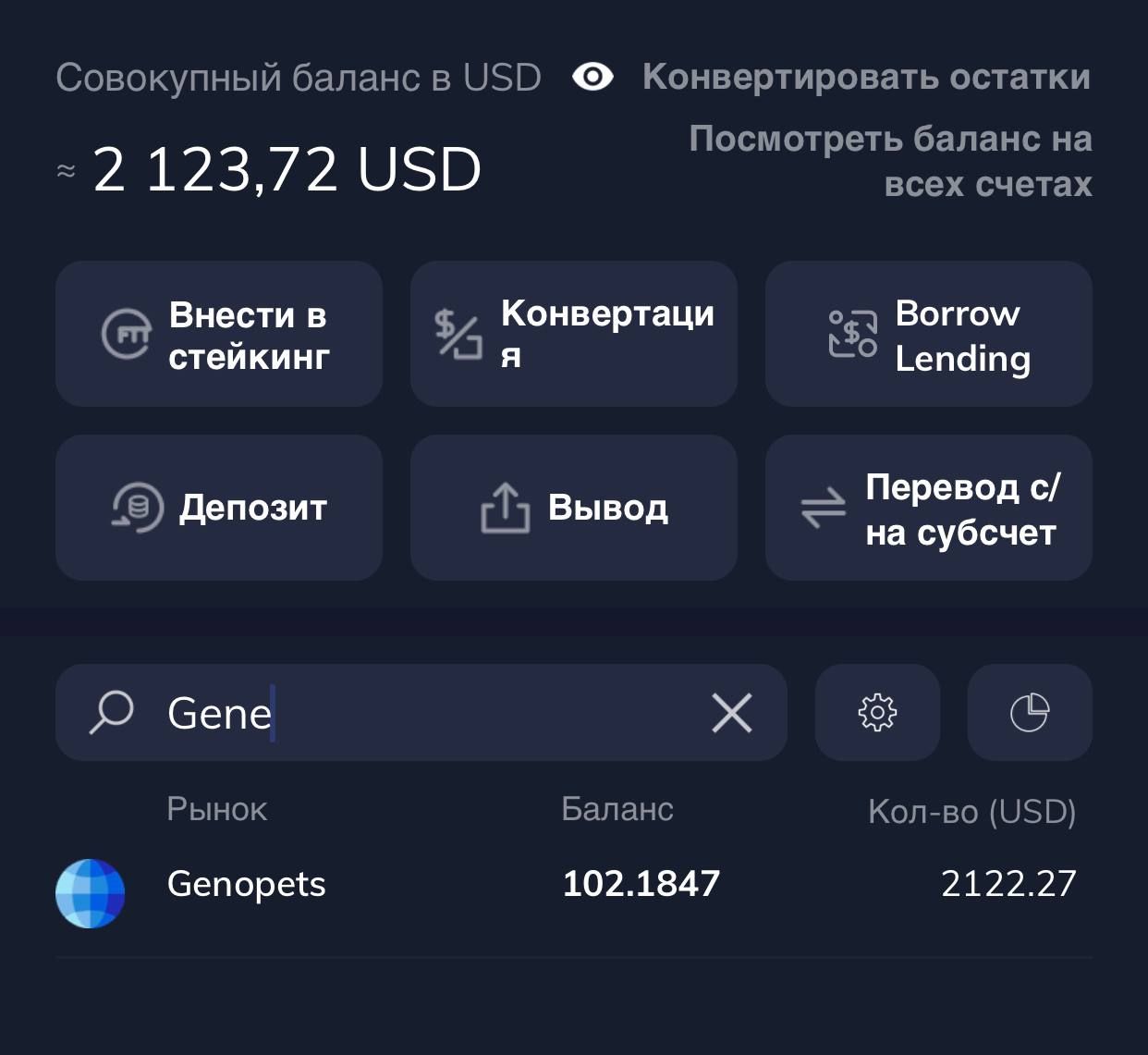Open the pie chart view icon
The width and height of the screenshot is (1148, 1055).
pyautogui.click(x=1029, y=713)
